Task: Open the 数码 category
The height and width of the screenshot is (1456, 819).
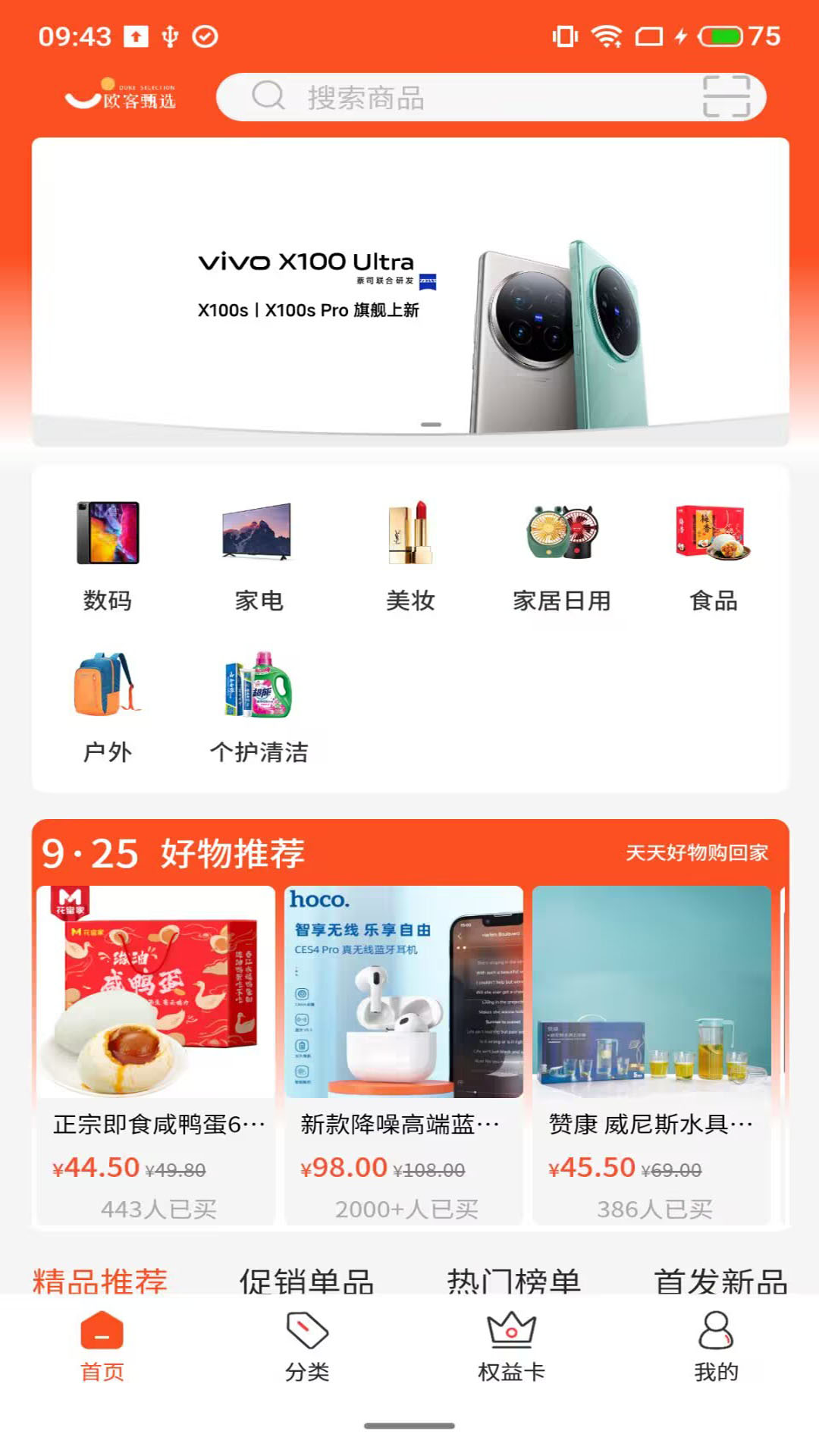Action: pyautogui.click(x=107, y=555)
